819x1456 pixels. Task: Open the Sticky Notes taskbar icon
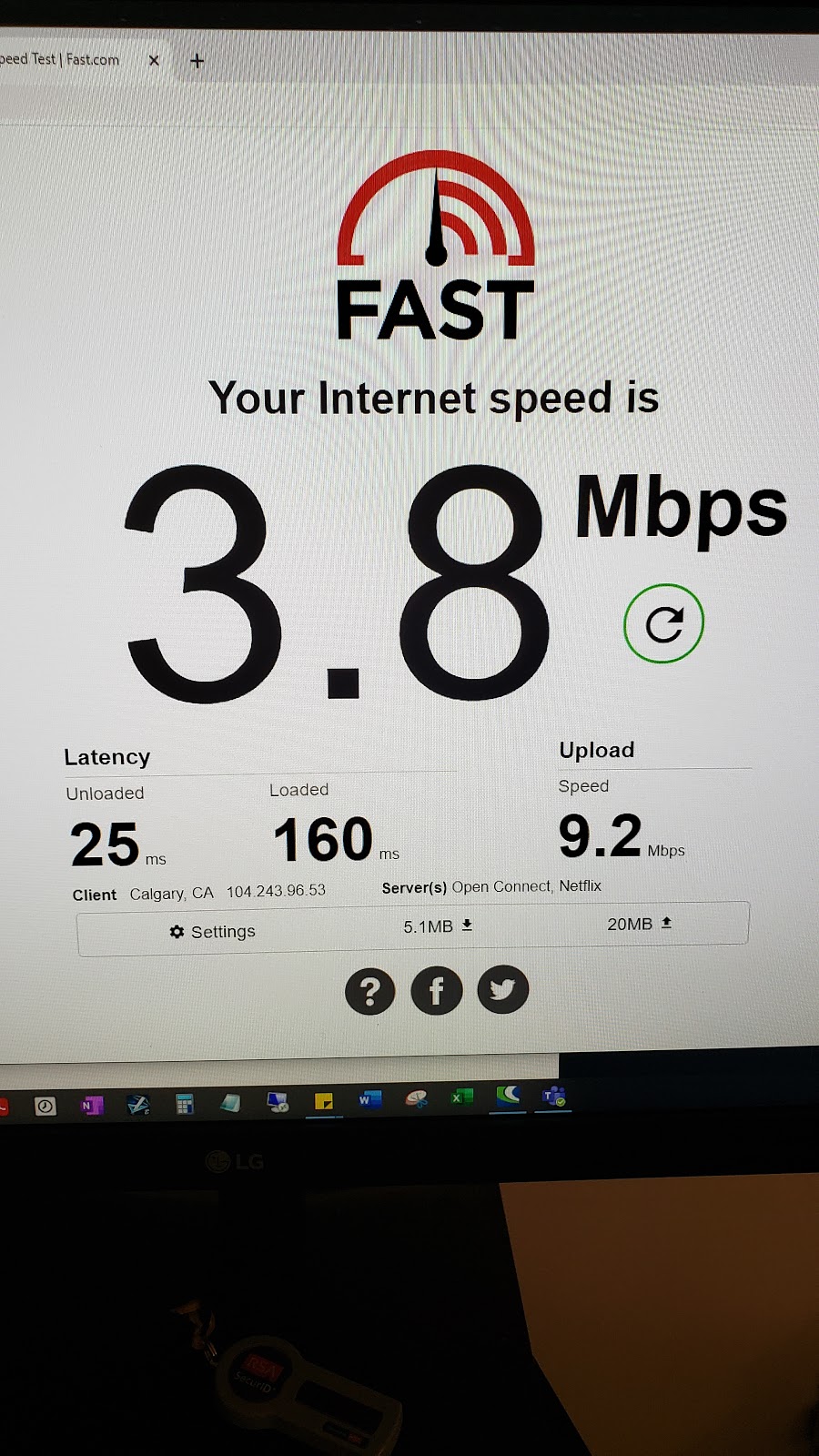click(324, 1102)
